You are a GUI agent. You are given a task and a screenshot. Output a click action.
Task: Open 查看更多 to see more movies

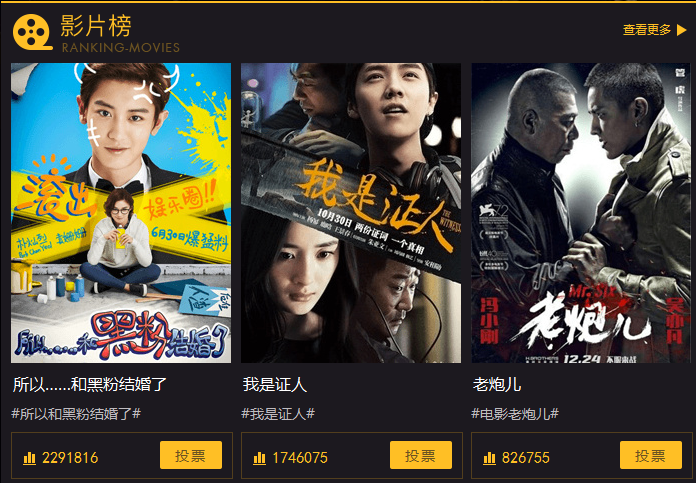[653, 30]
